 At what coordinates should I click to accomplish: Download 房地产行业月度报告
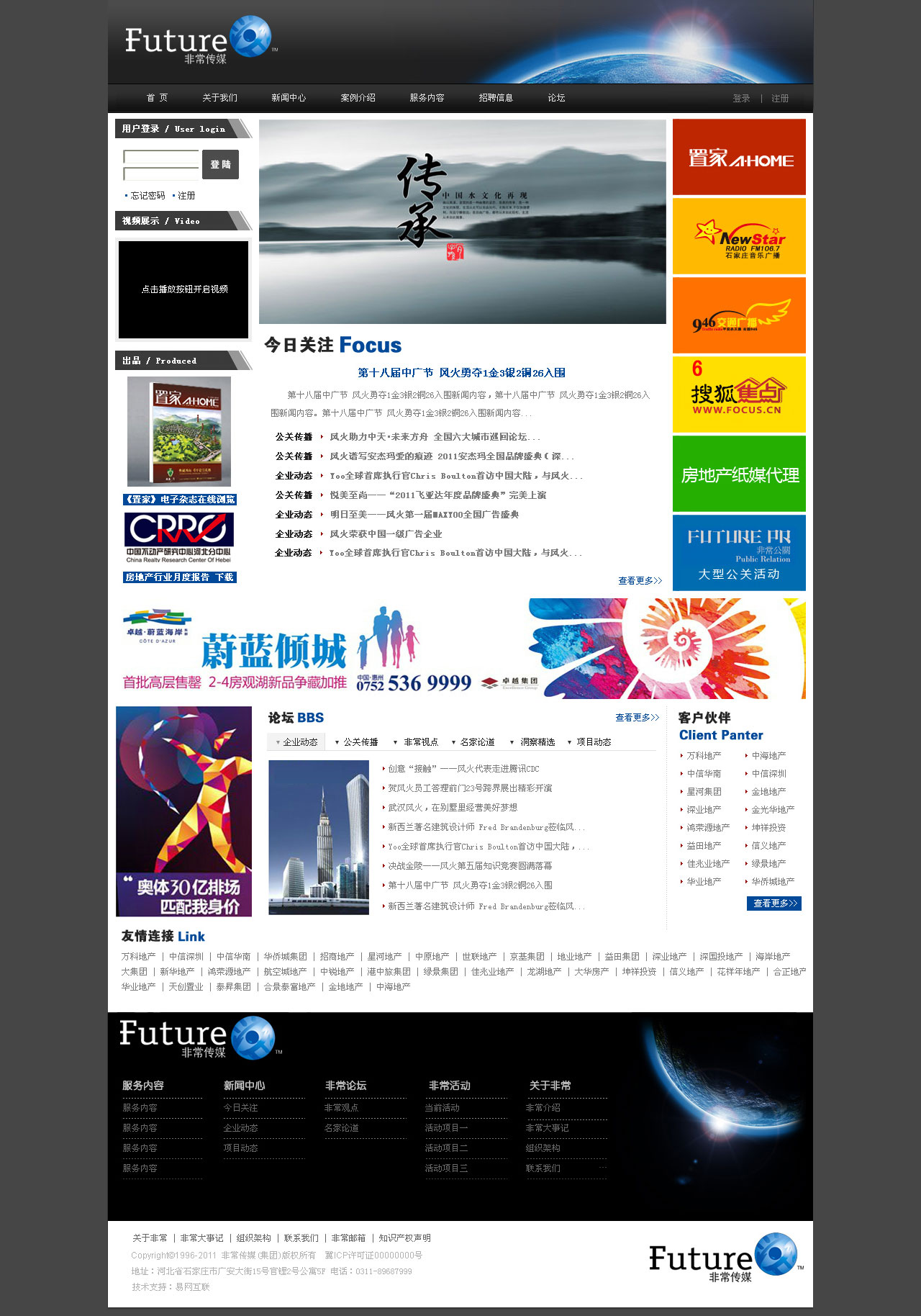(180, 577)
